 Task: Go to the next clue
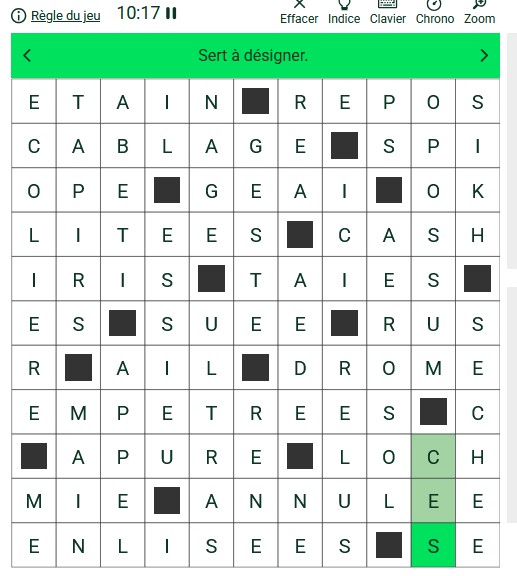click(484, 55)
